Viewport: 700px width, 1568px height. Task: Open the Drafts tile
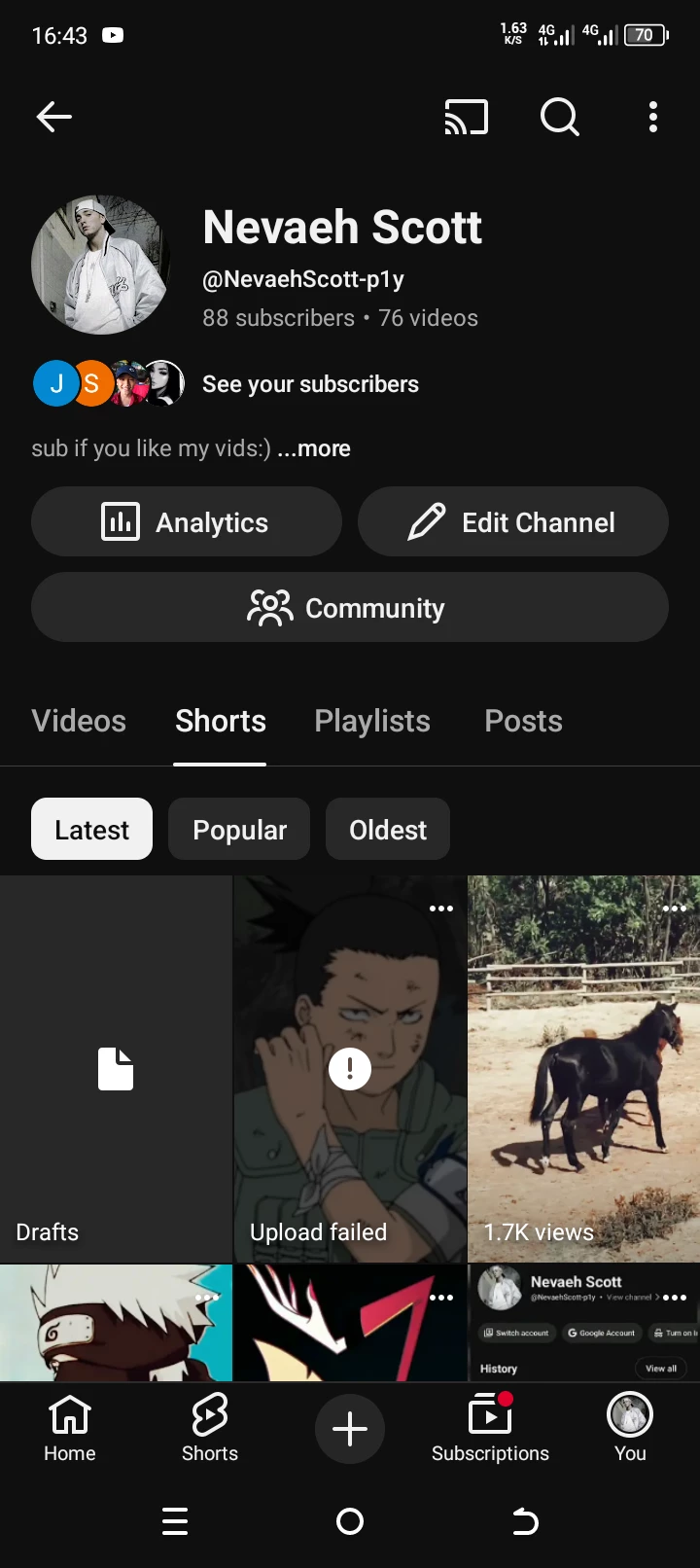tap(116, 1069)
